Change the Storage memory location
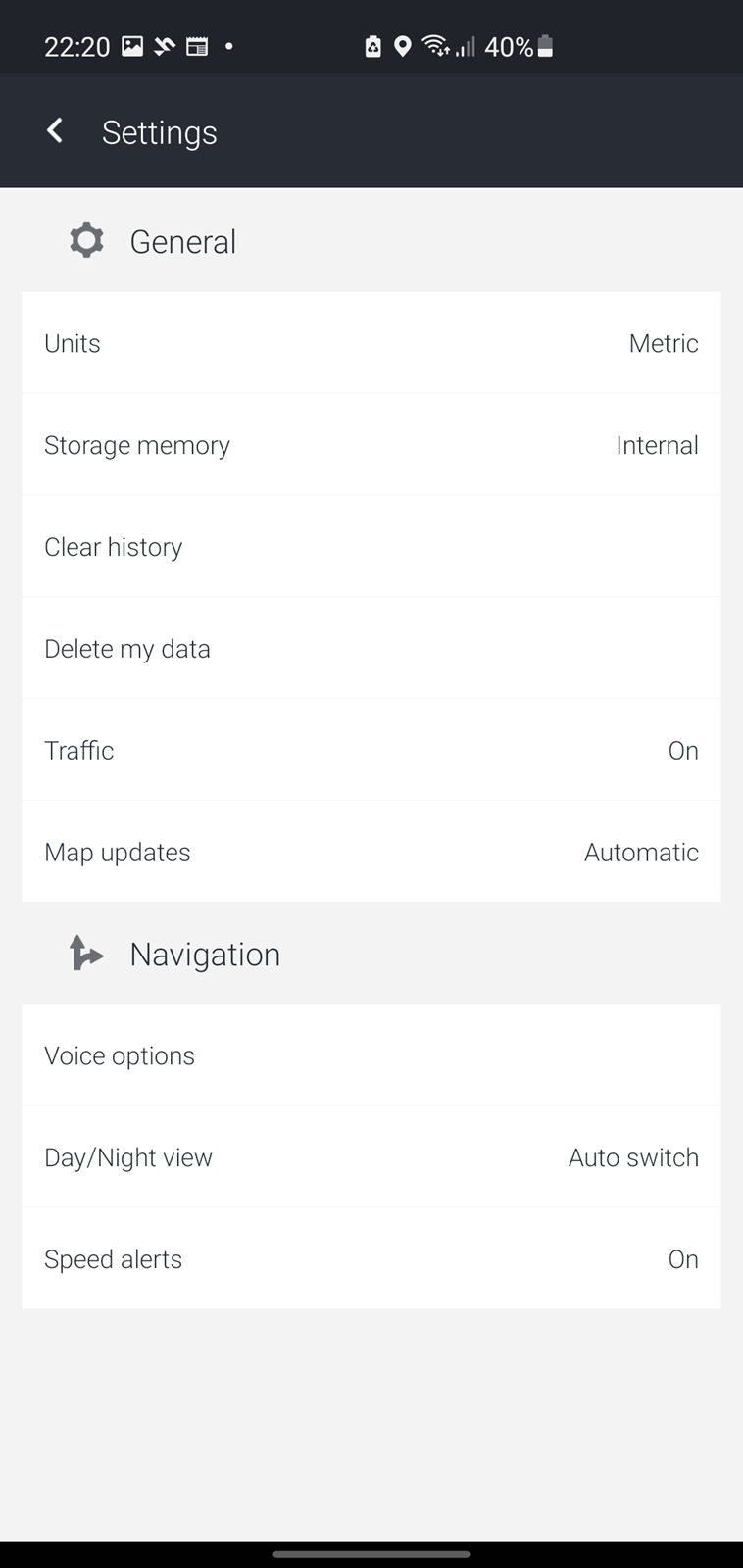 (x=371, y=445)
